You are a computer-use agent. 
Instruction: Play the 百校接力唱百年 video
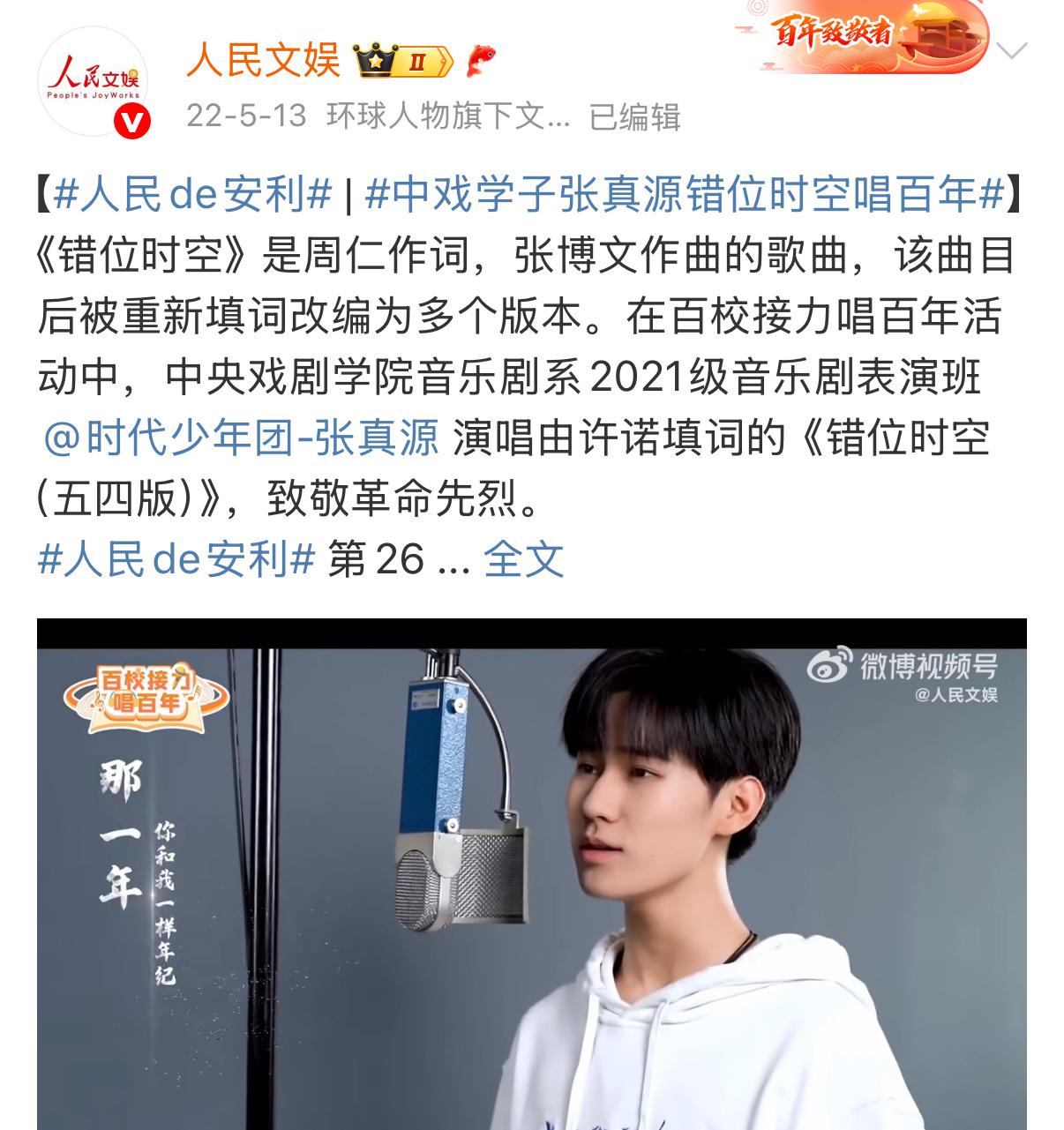point(531,873)
